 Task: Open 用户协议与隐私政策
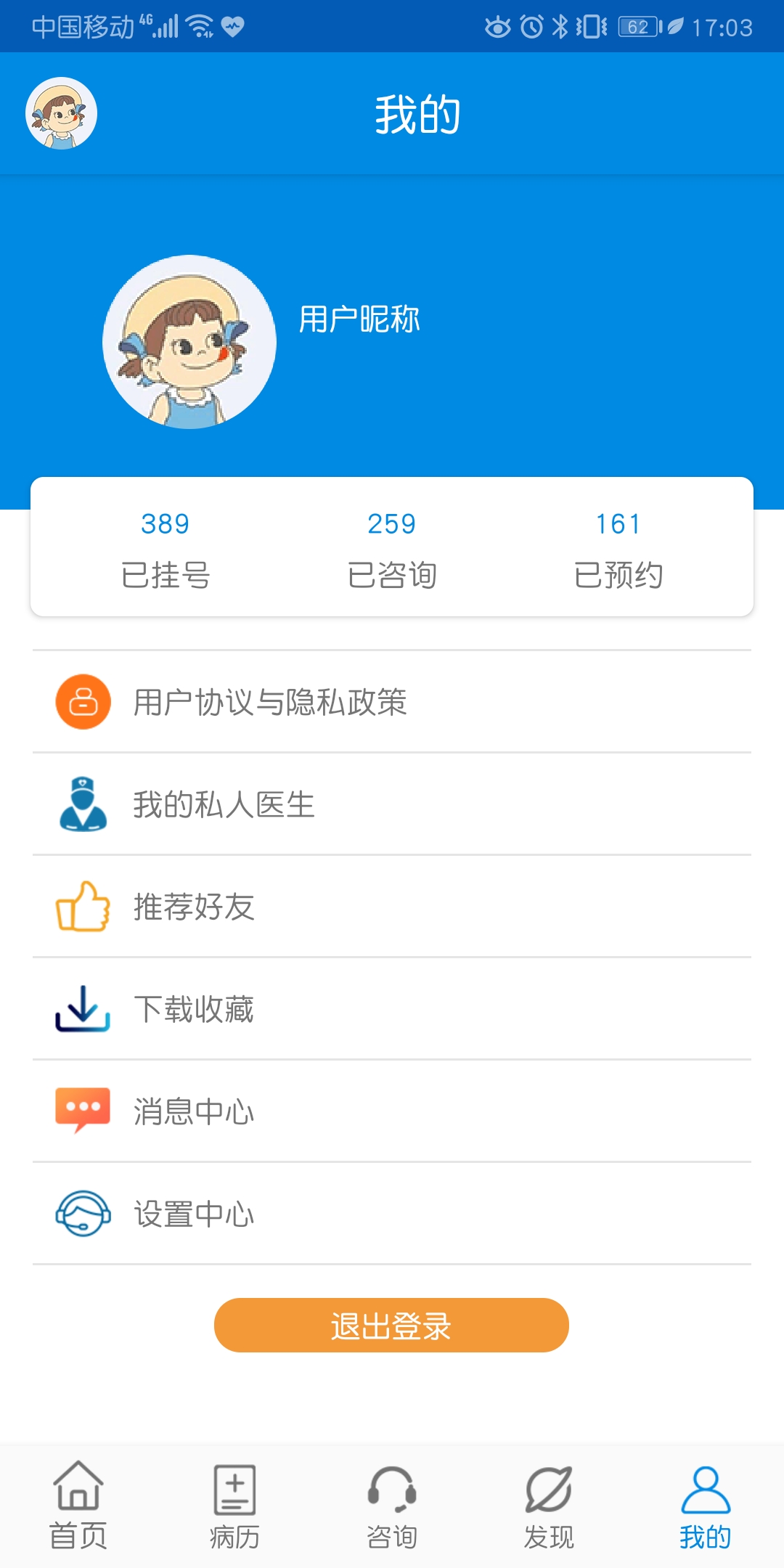point(270,701)
